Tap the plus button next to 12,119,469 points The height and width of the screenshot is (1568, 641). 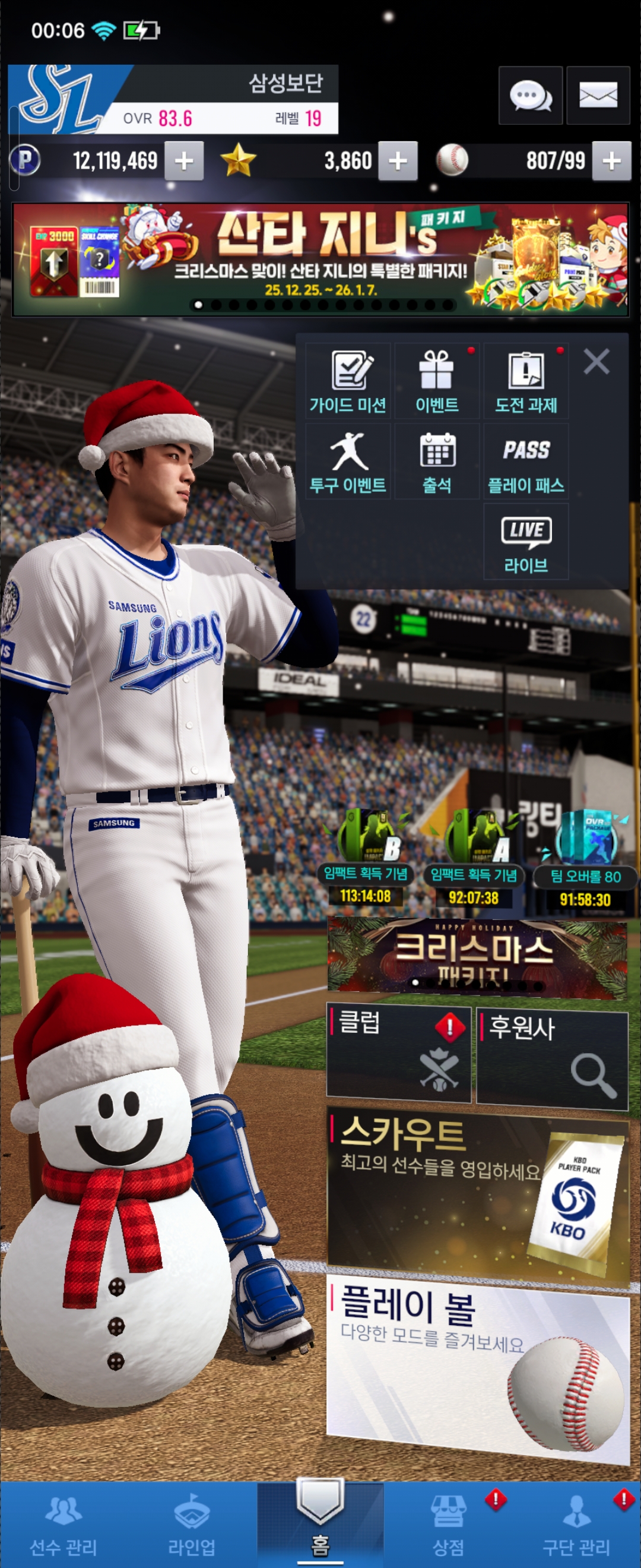[x=183, y=162]
